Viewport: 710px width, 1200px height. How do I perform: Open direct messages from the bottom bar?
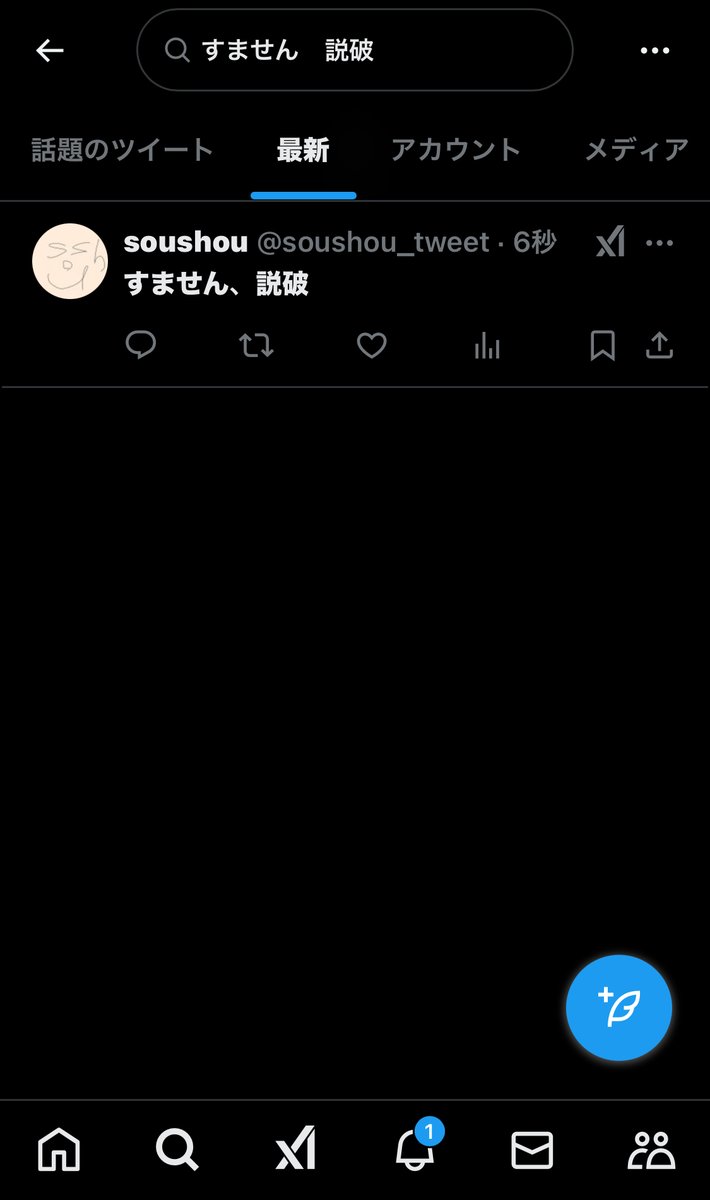coord(532,1151)
